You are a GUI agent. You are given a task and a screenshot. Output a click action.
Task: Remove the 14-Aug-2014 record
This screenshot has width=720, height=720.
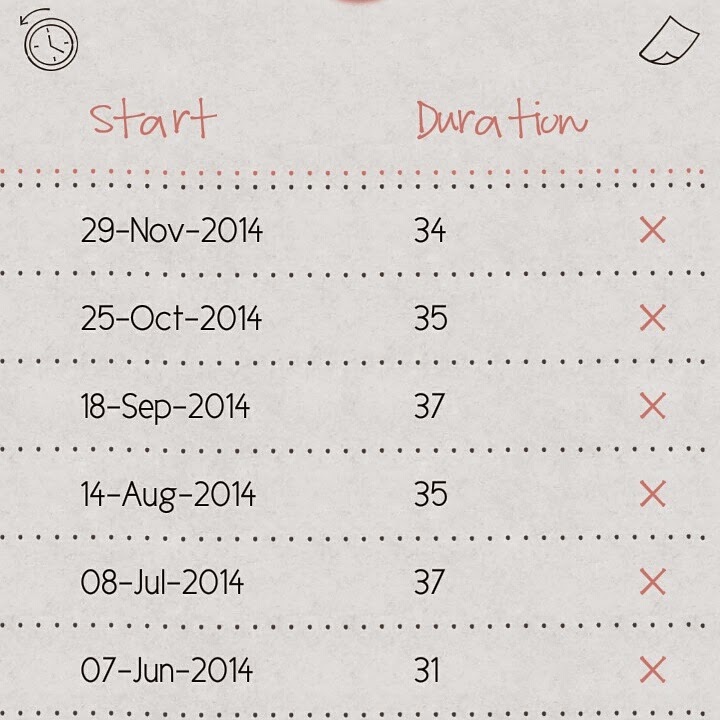click(652, 494)
